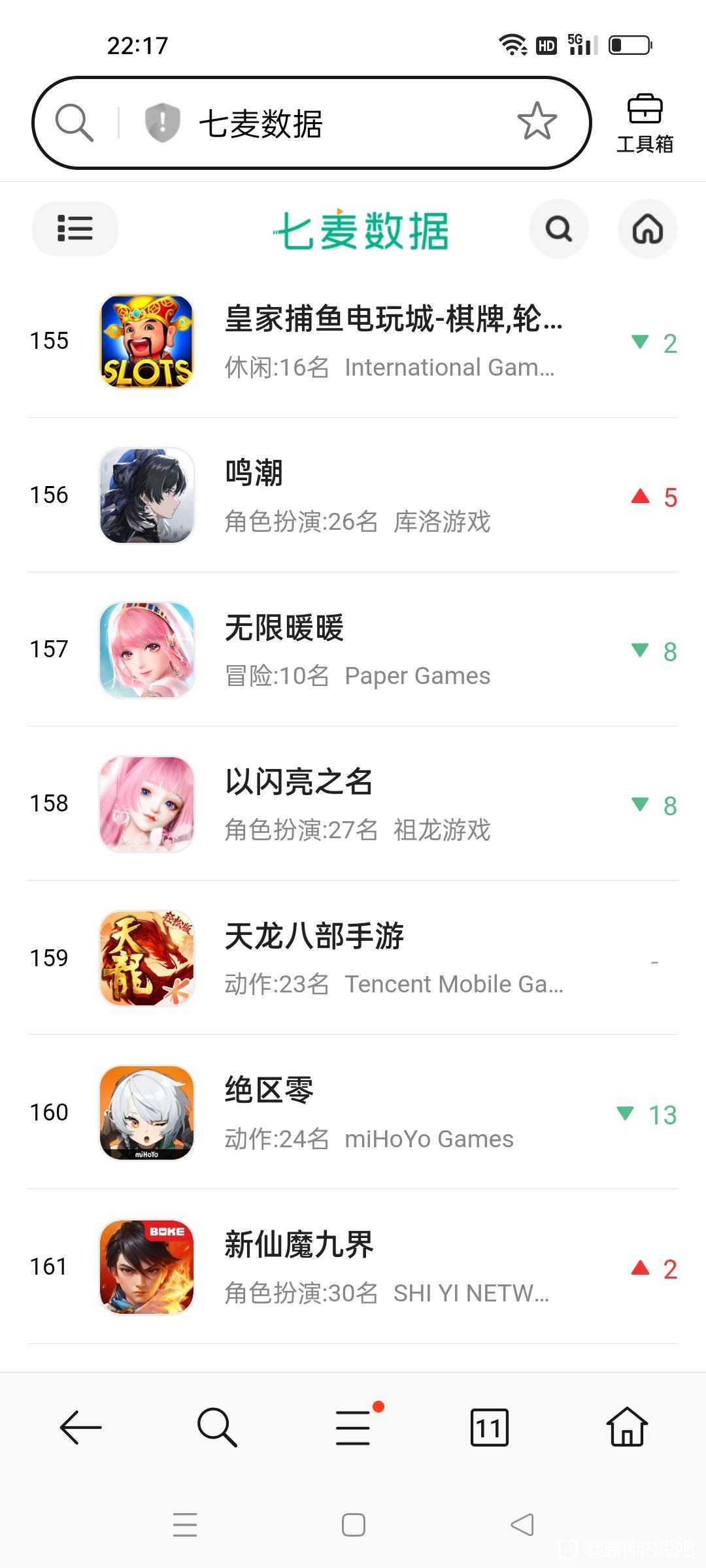This screenshot has width=706, height=1568.
Task: Open the 皇家捕鱼电玩城 app entry
Action: [x=353, y=341]
